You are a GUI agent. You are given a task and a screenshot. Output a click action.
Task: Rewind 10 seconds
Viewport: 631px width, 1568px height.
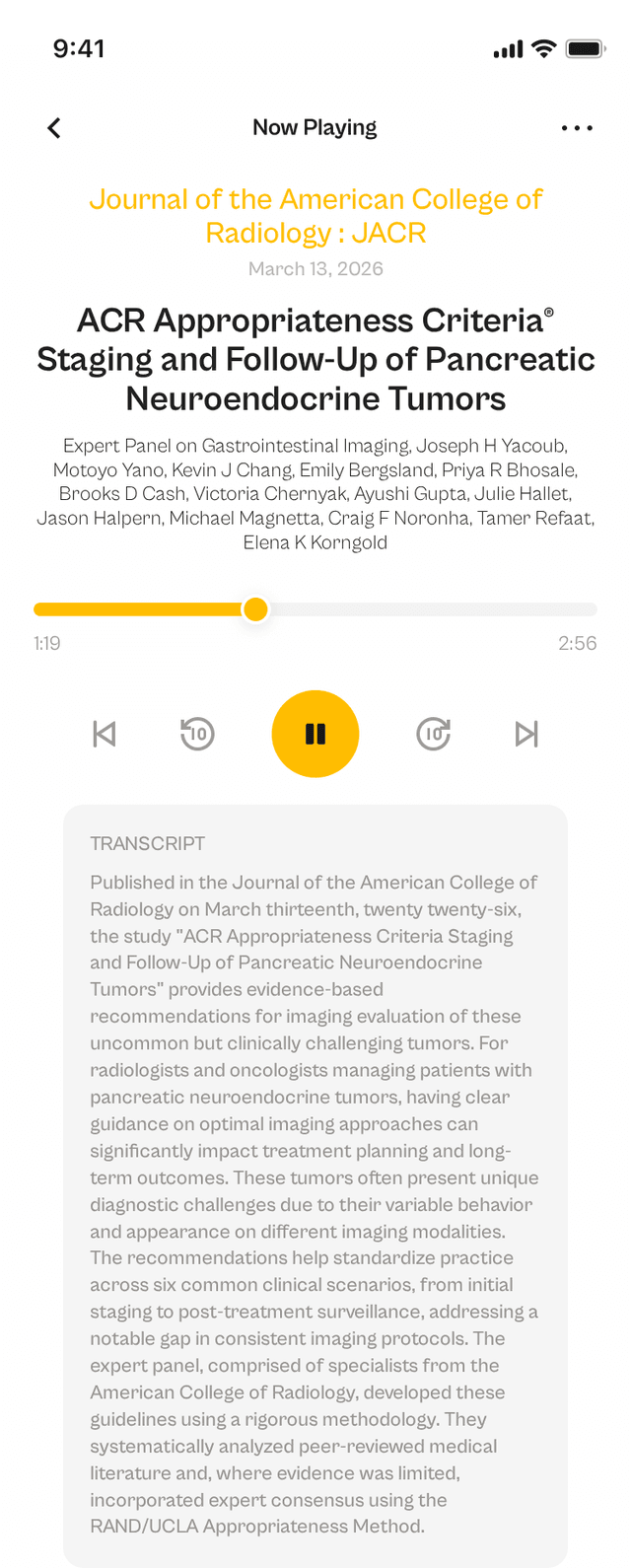click(197, 734)
